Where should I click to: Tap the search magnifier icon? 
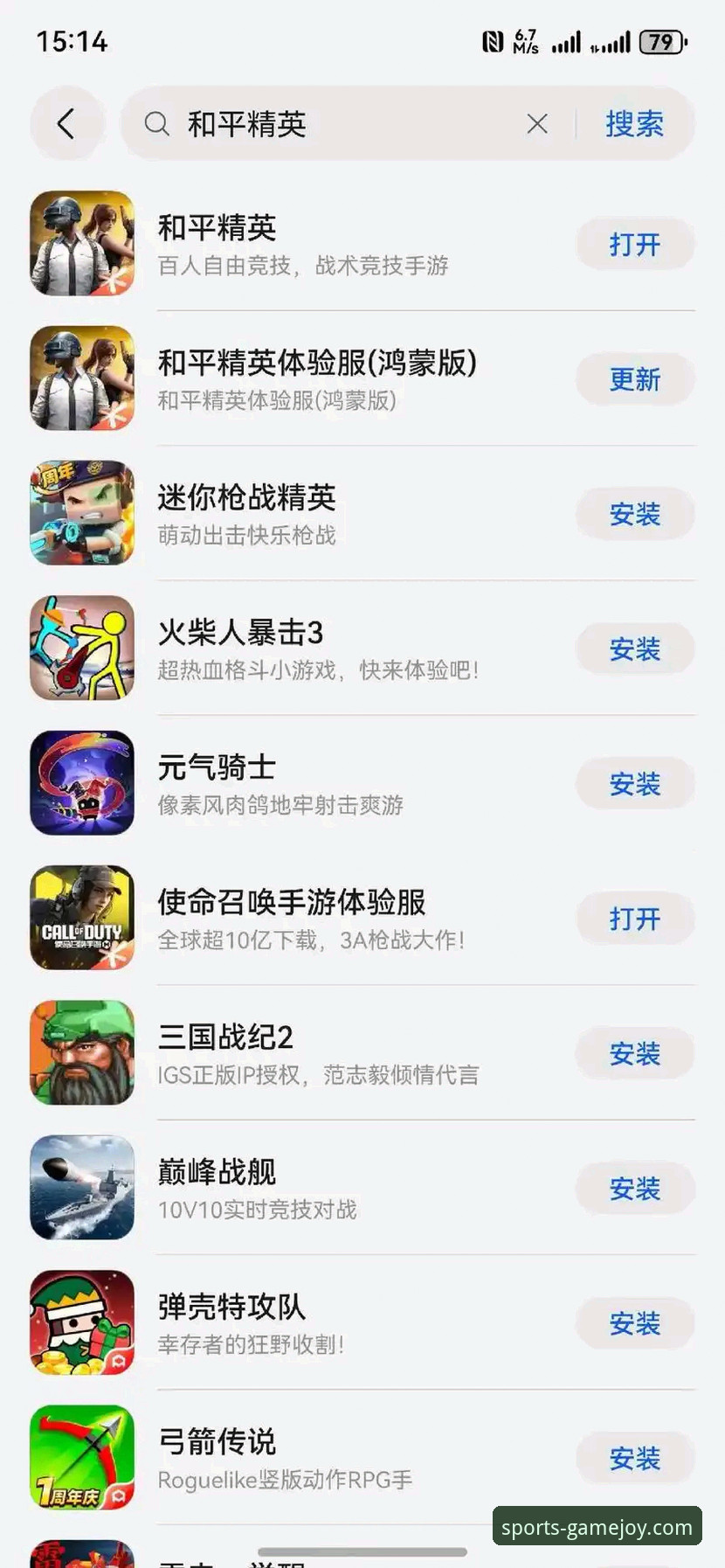tap(157, 124)
